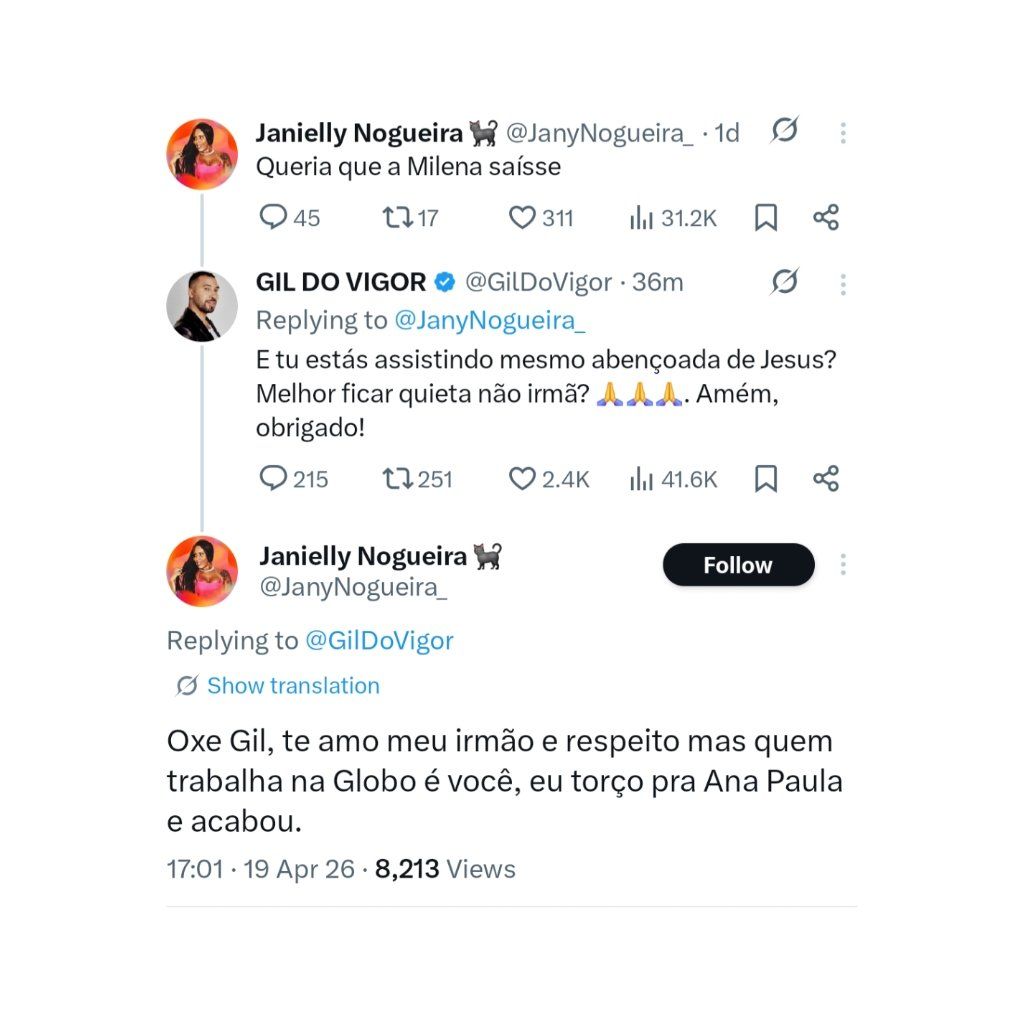Like GIL DO VIGOR's reply
The width and height of the screenshot is (1024, 1024).
point(523,479)
